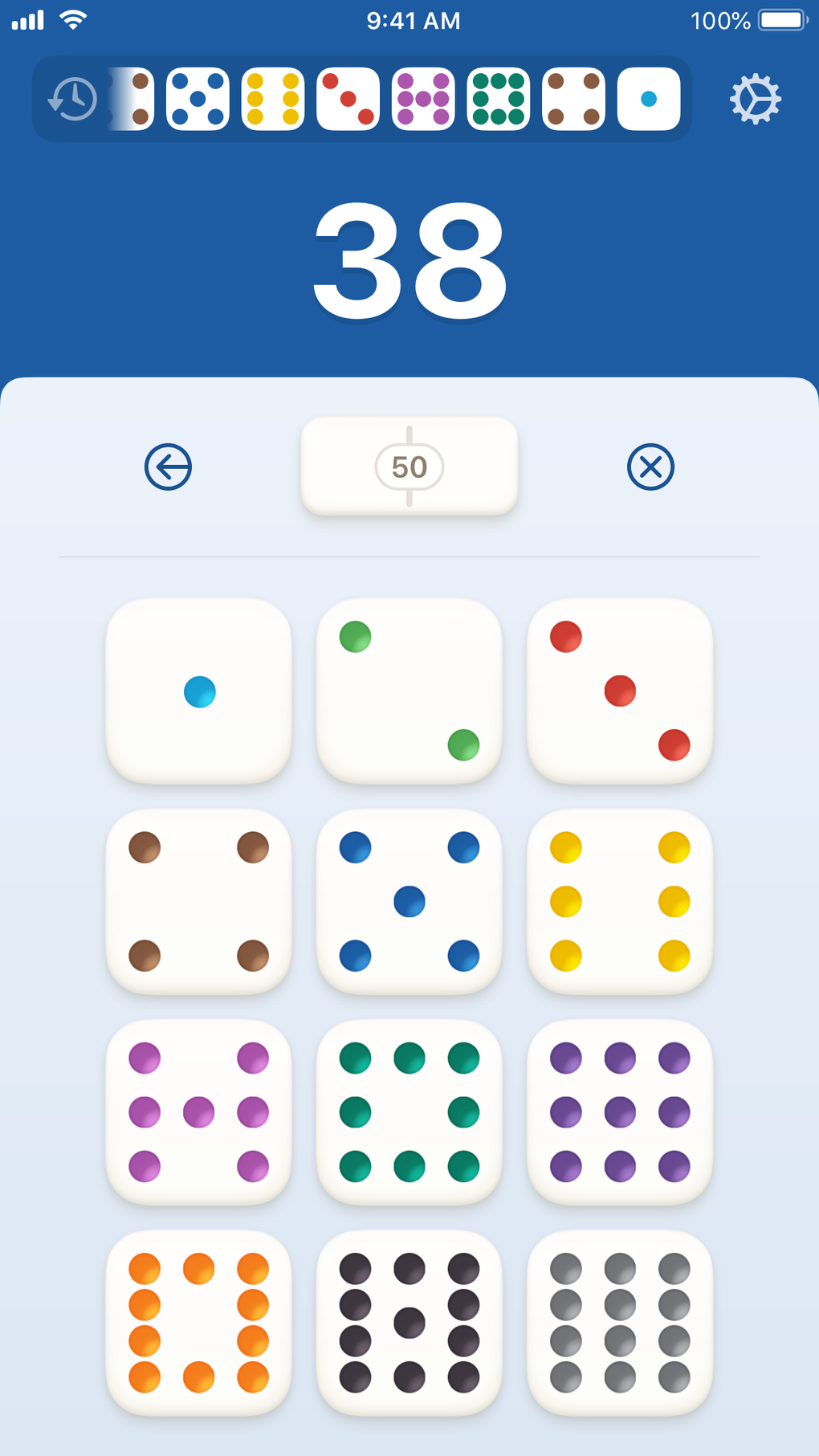Select the blue five-dot die in top bar

(x=196, y=99)
